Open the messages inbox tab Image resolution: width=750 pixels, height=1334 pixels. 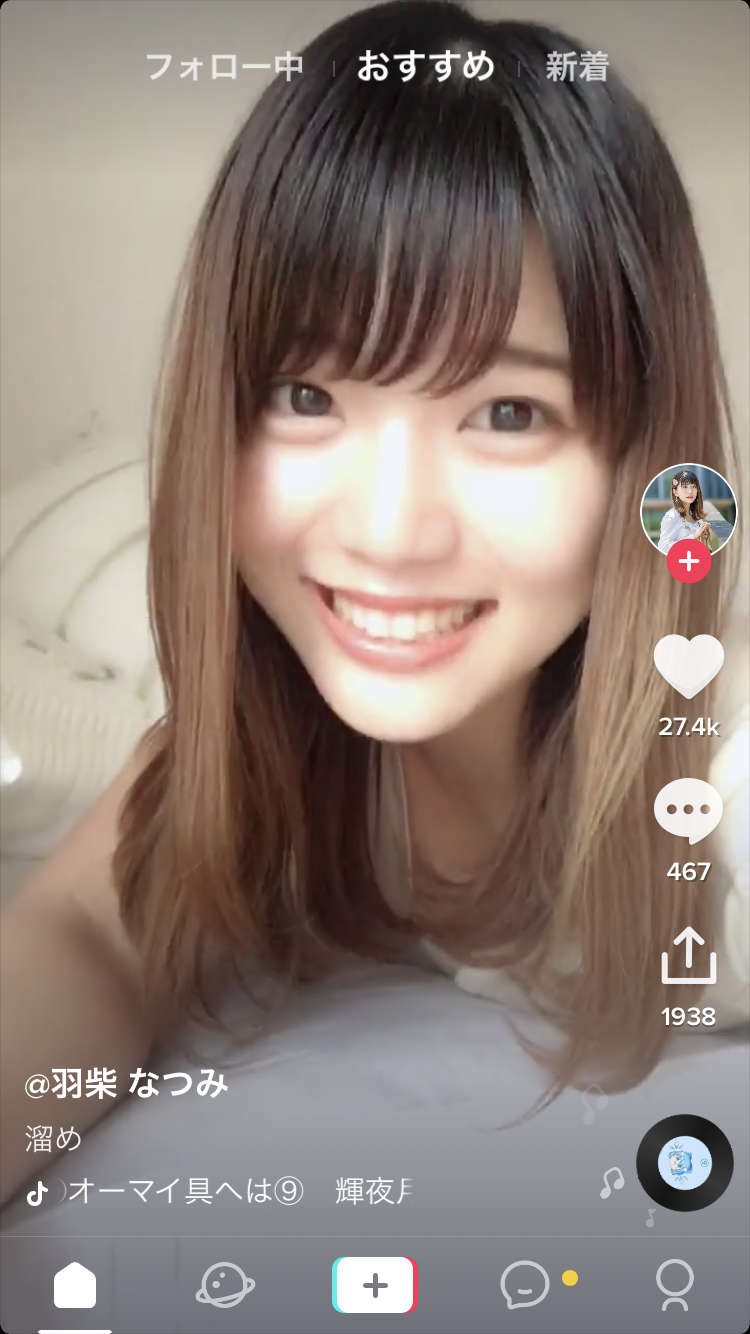pos(525,1284)
